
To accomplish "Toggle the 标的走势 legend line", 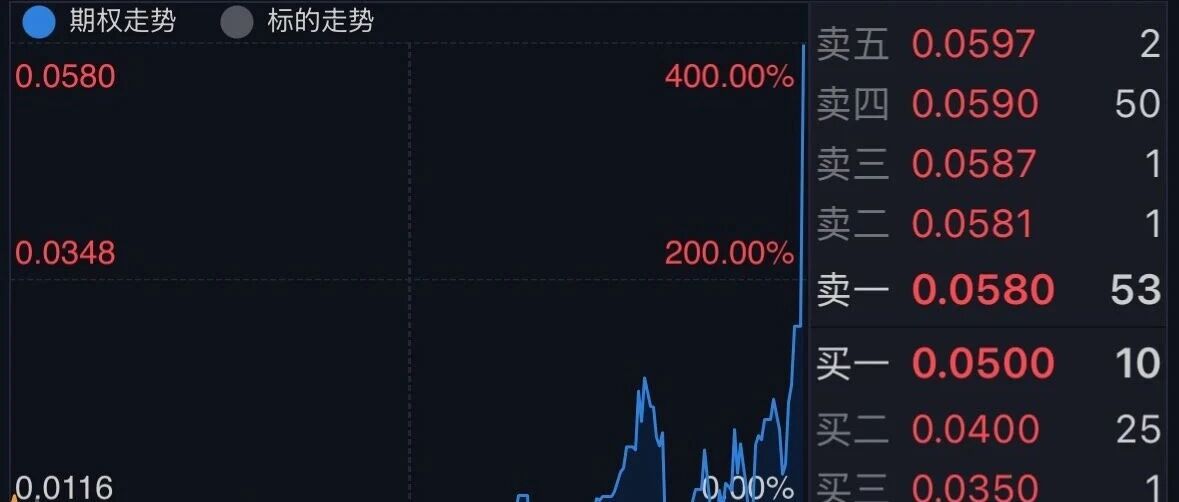I will (x=297, y=21).
